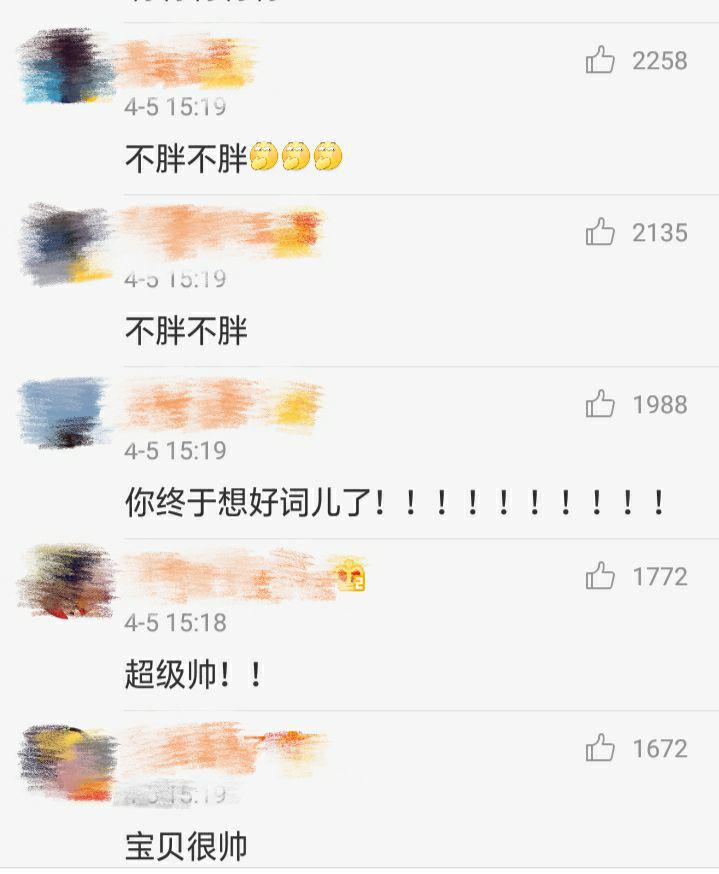Like the comment with 2258 likes
Image resolution: width=719 pixels, height=874 pixels.
click(x=600, y=61)
